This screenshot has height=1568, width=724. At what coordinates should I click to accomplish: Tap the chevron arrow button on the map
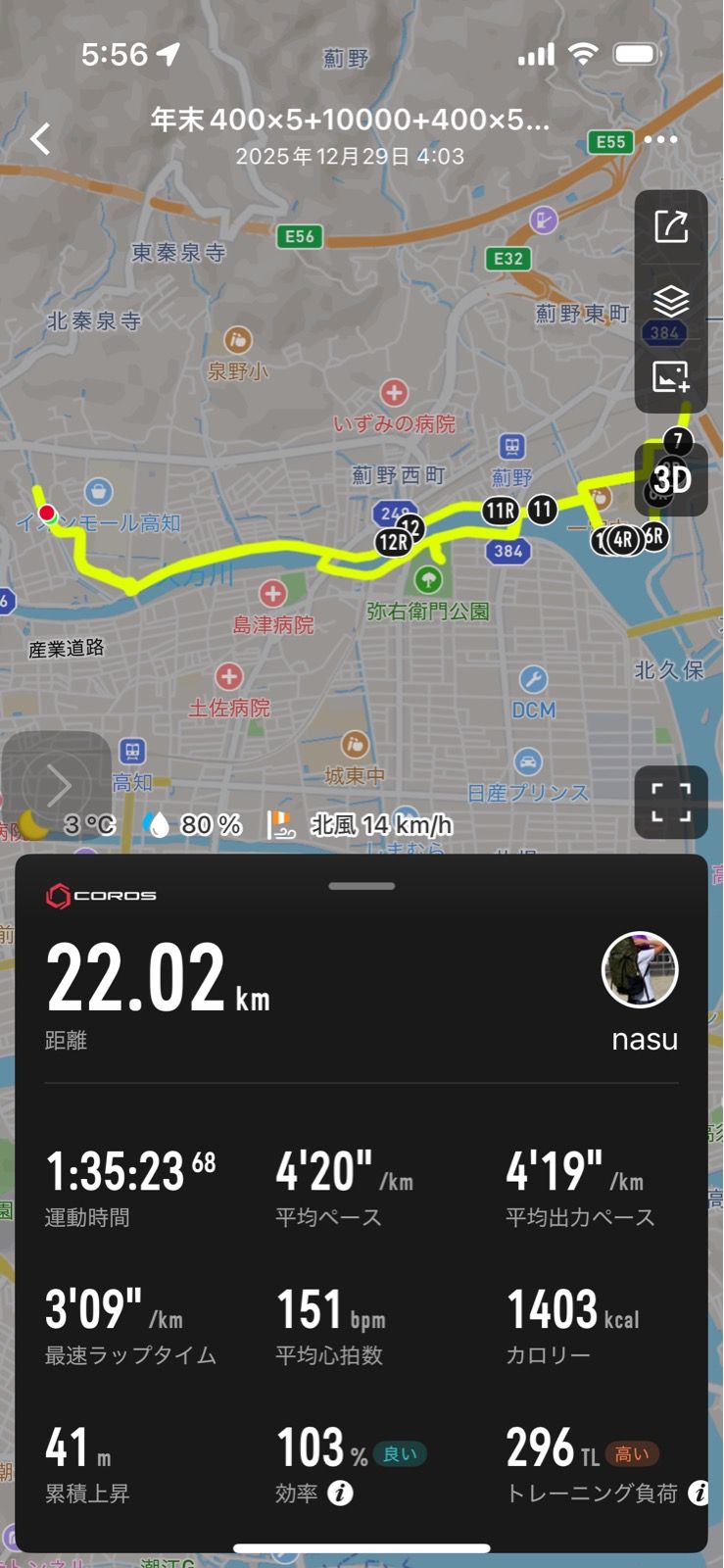pyautogui.click(x=57, y=785)
